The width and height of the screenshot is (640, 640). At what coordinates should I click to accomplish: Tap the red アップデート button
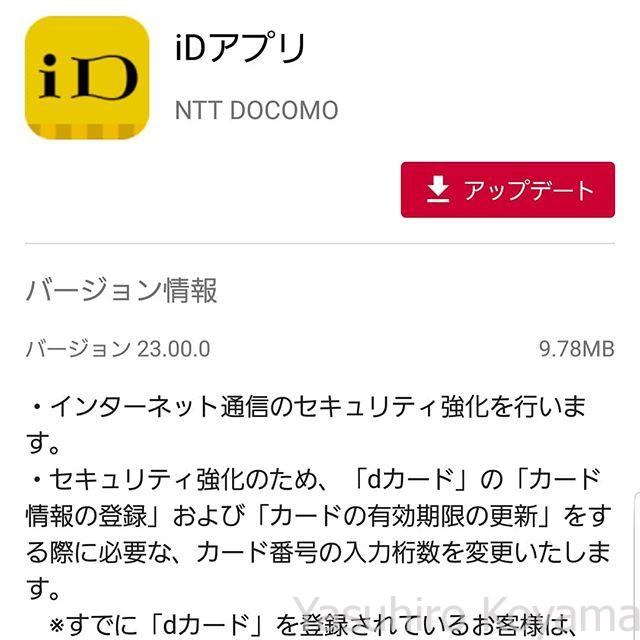click(508, 190)
